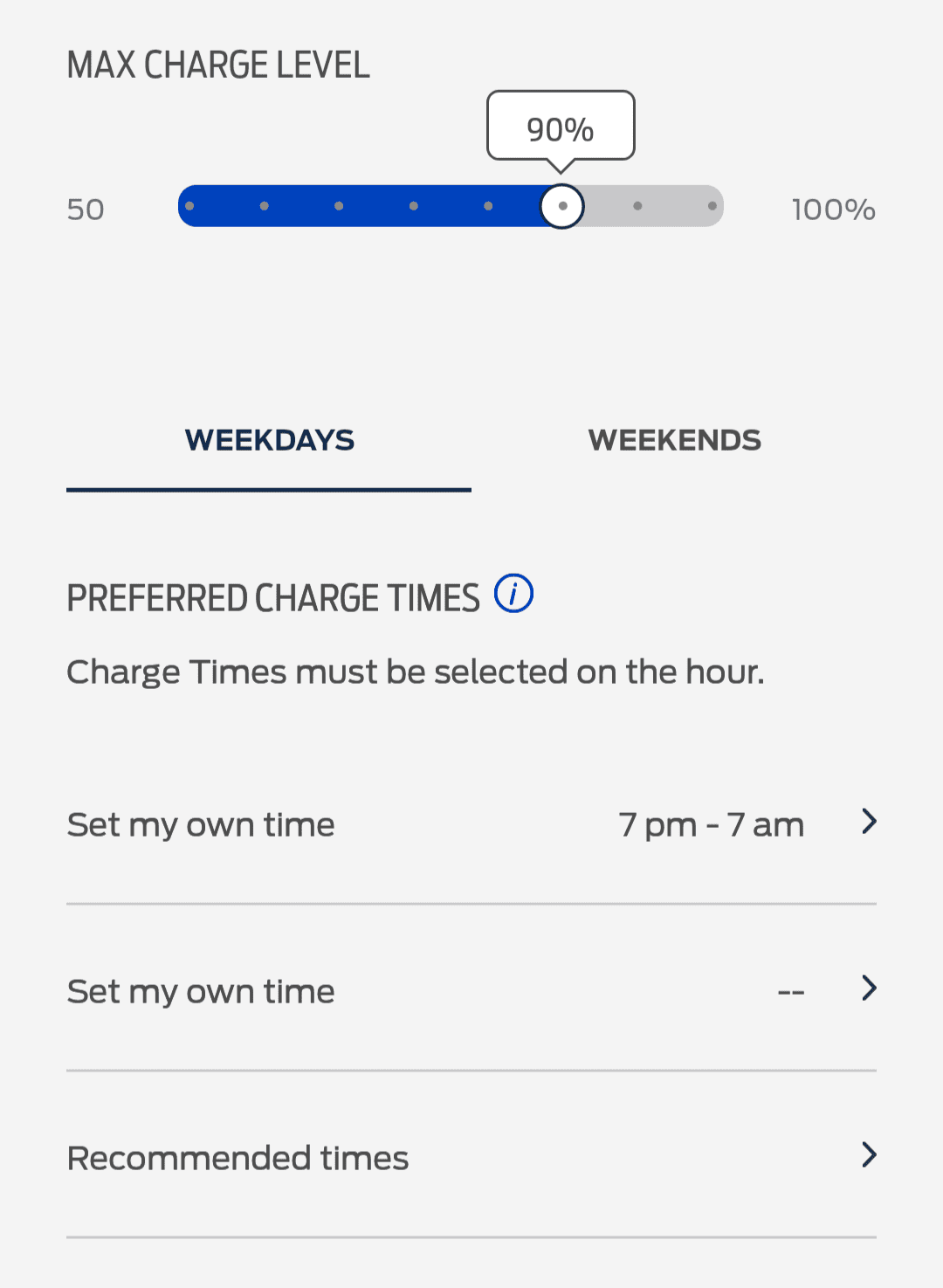Open Recommended times
The image size is (943, 1288).
[x=471, y=1158]
